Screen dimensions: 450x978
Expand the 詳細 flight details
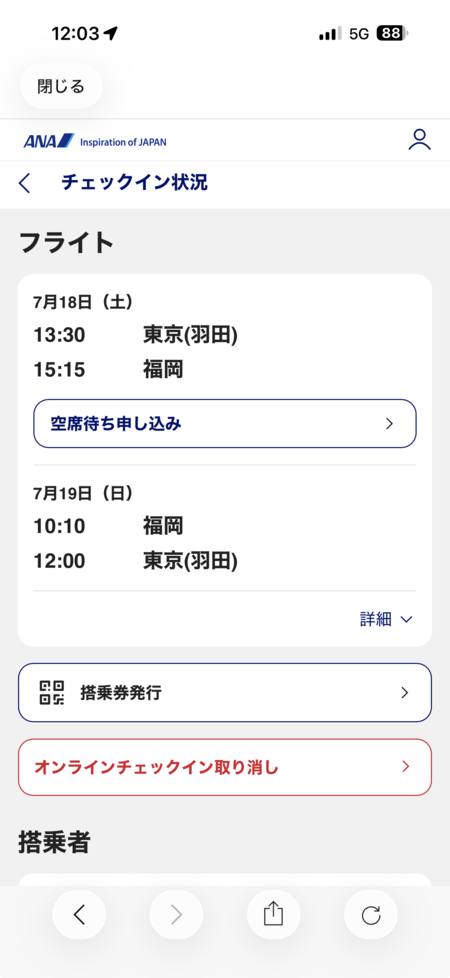386,619
